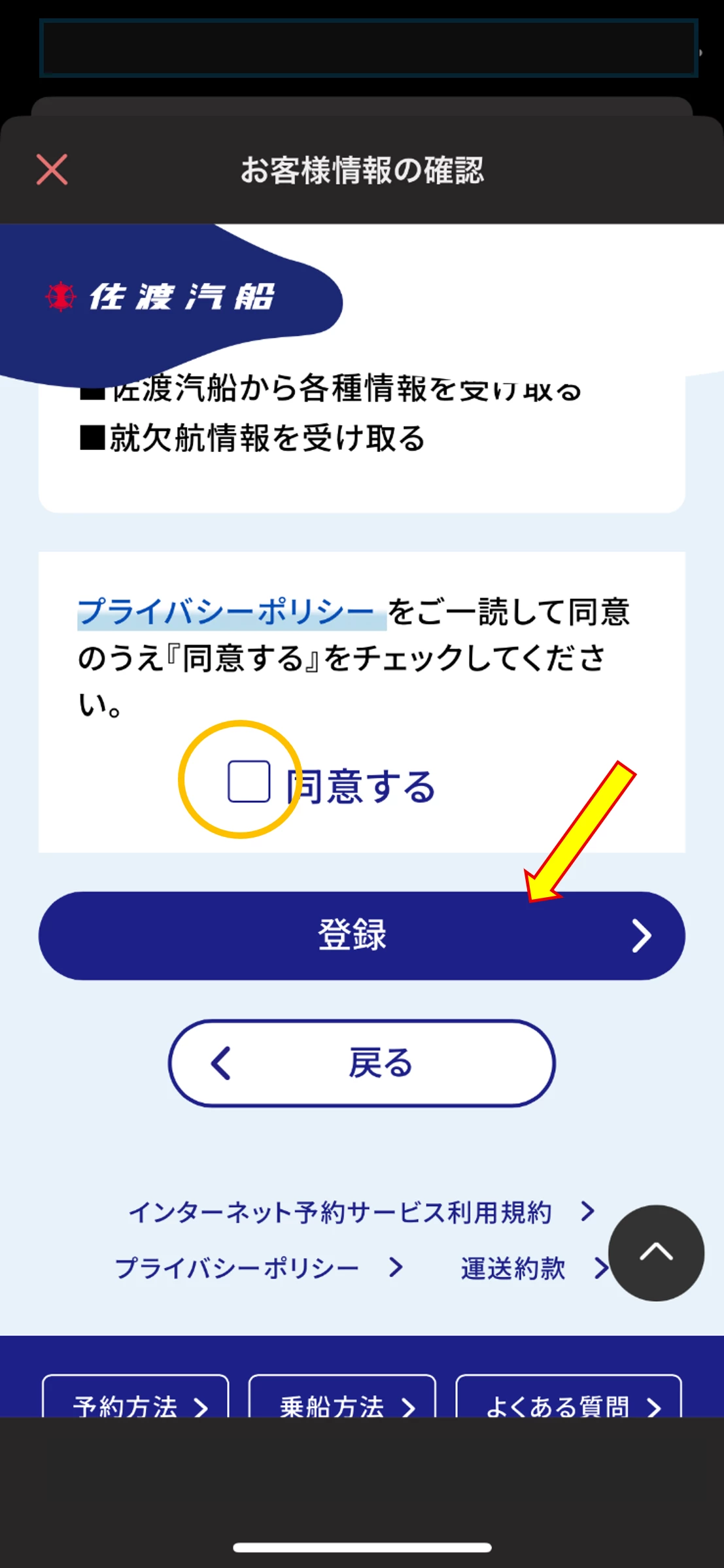
Task: Tap the 登録 button
Action: [x=361, y=935]
